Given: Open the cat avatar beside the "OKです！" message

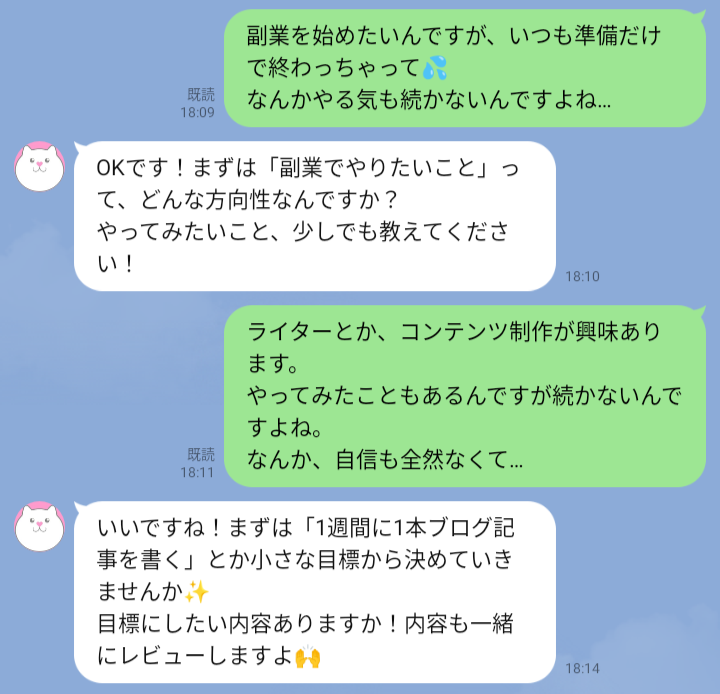Looking at the screenshot, I should (x=41, y=168).
